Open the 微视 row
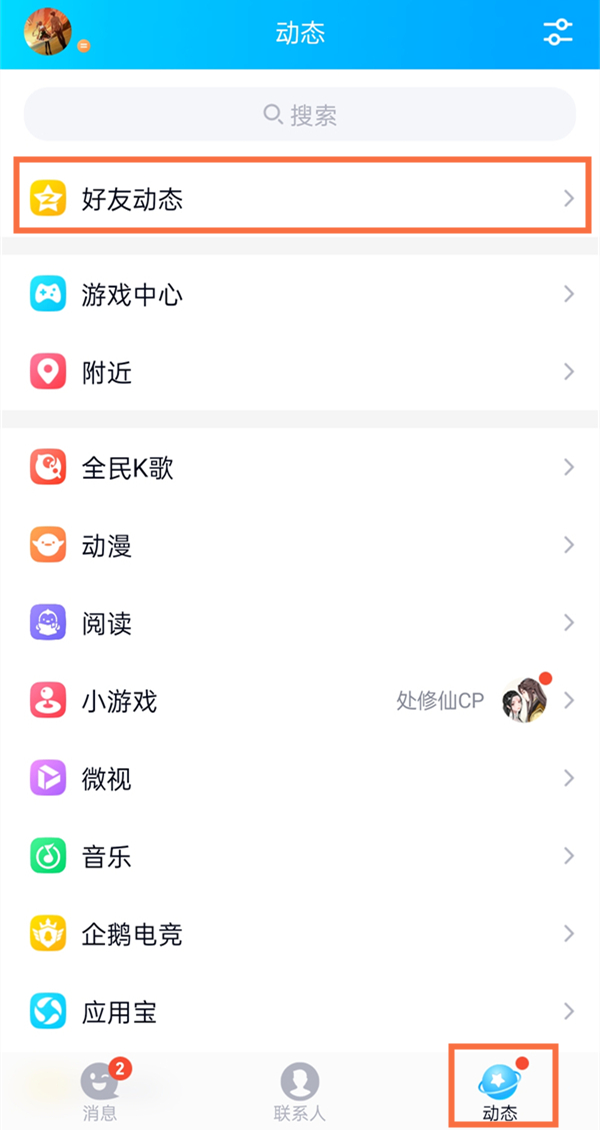 coord(300,778)
